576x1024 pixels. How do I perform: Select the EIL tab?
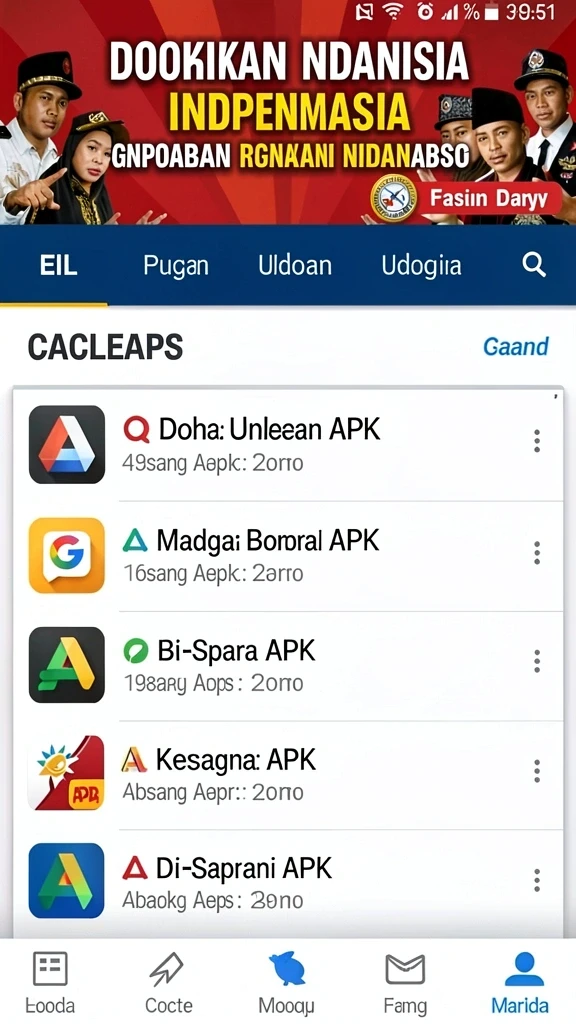[x=58, y=265]
